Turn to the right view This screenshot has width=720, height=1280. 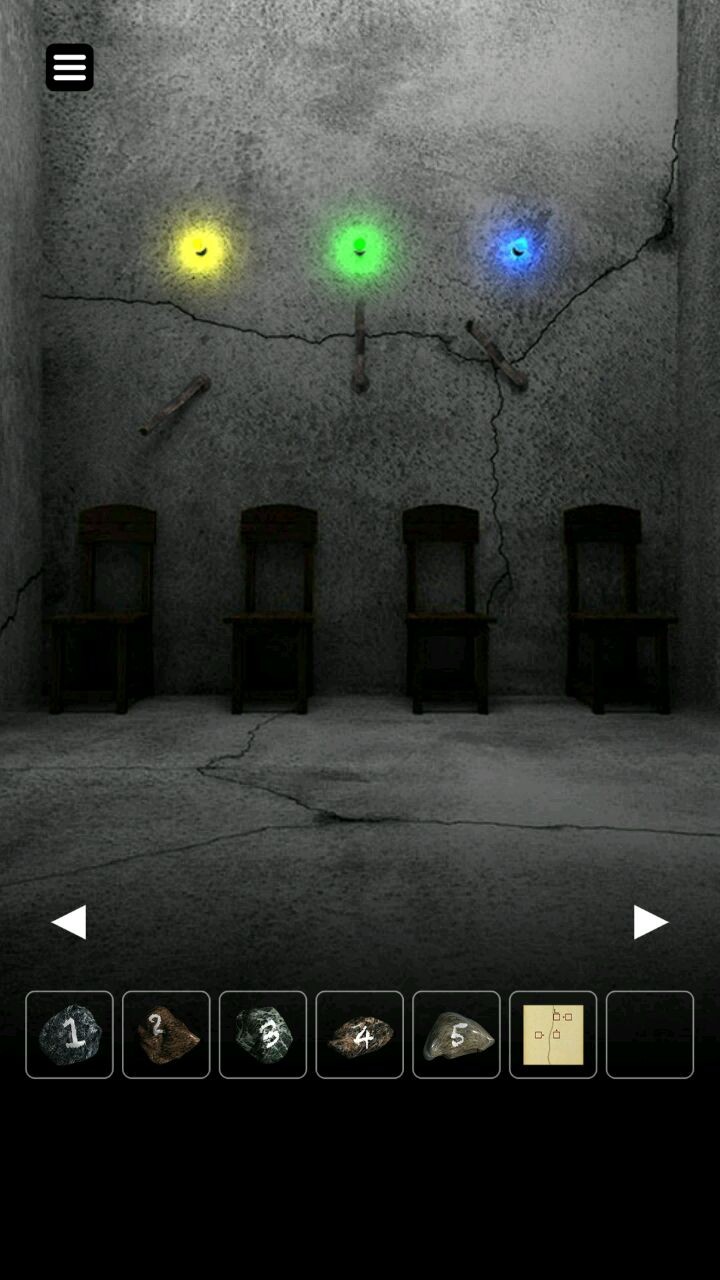(x=650, y=922)
